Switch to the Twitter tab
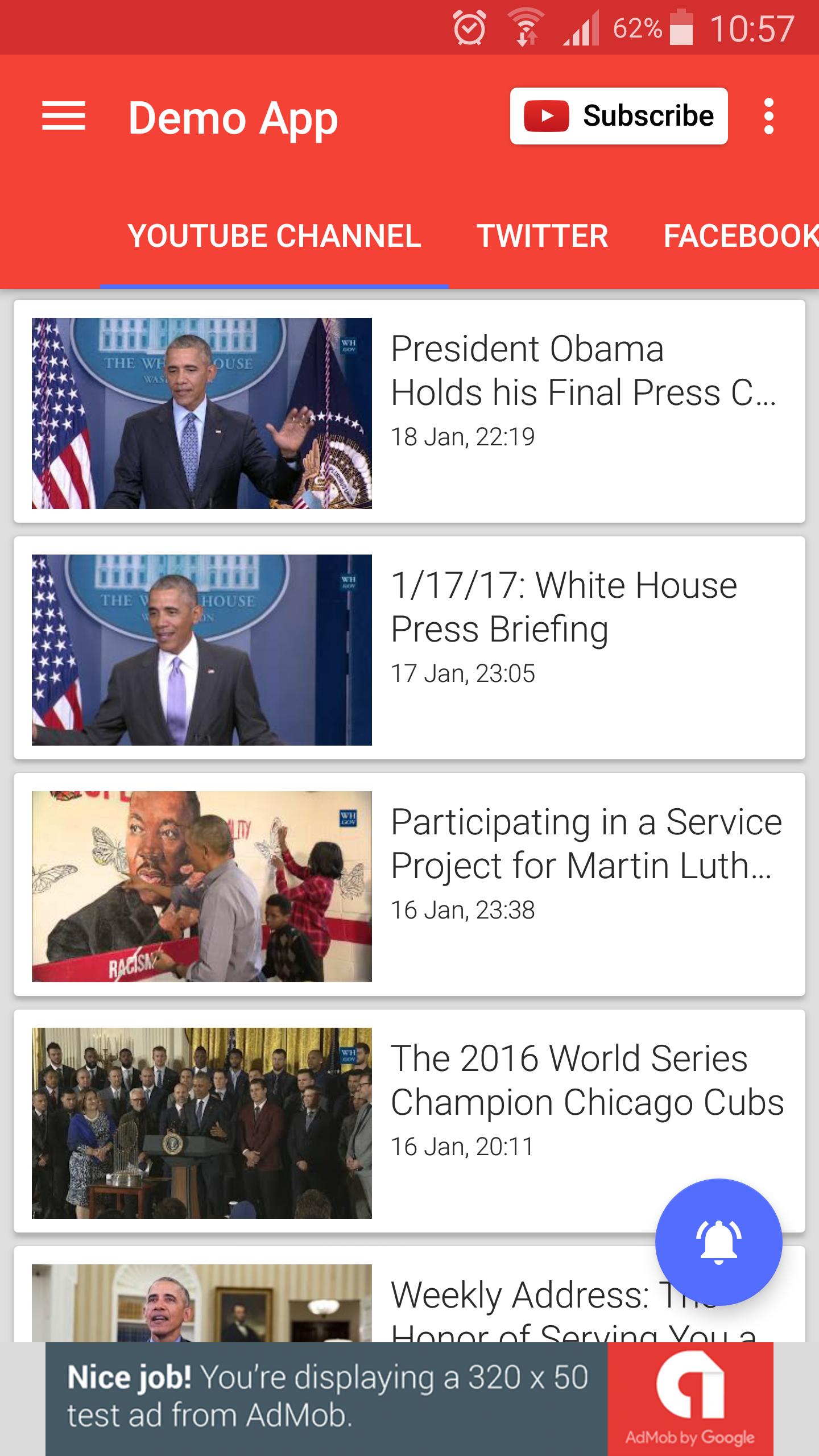 coord(542,236)
